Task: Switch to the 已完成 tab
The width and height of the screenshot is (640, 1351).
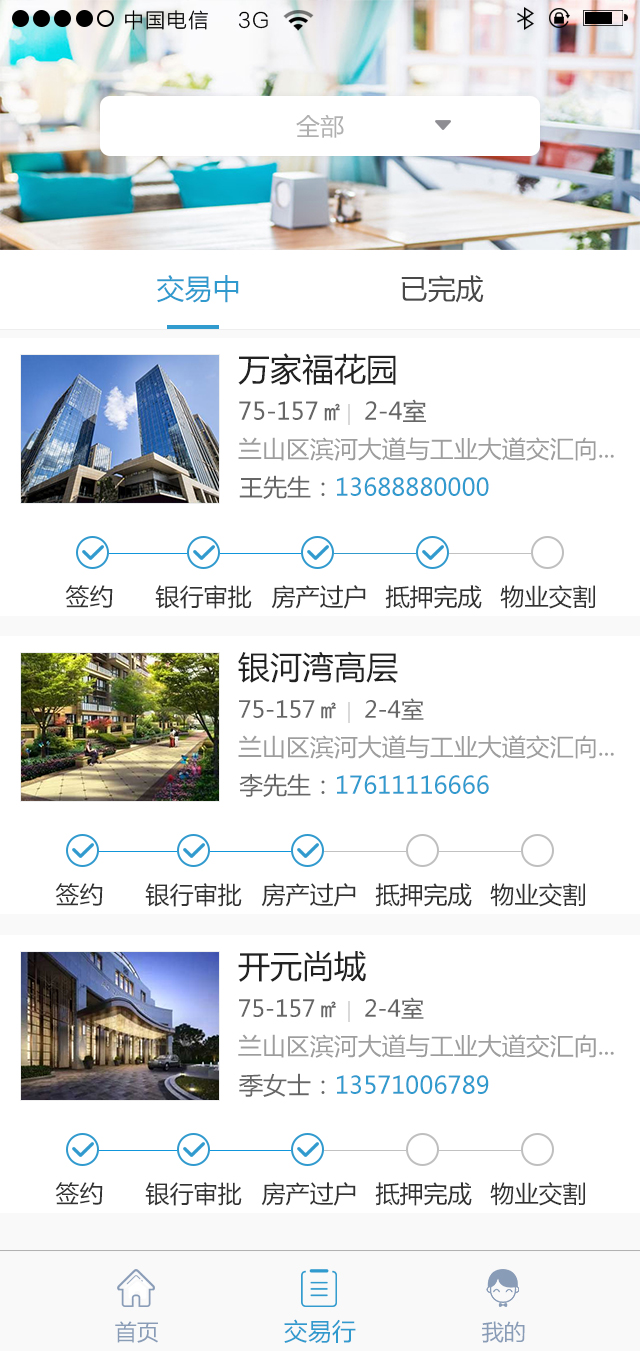Action: [x=442, y=289]
